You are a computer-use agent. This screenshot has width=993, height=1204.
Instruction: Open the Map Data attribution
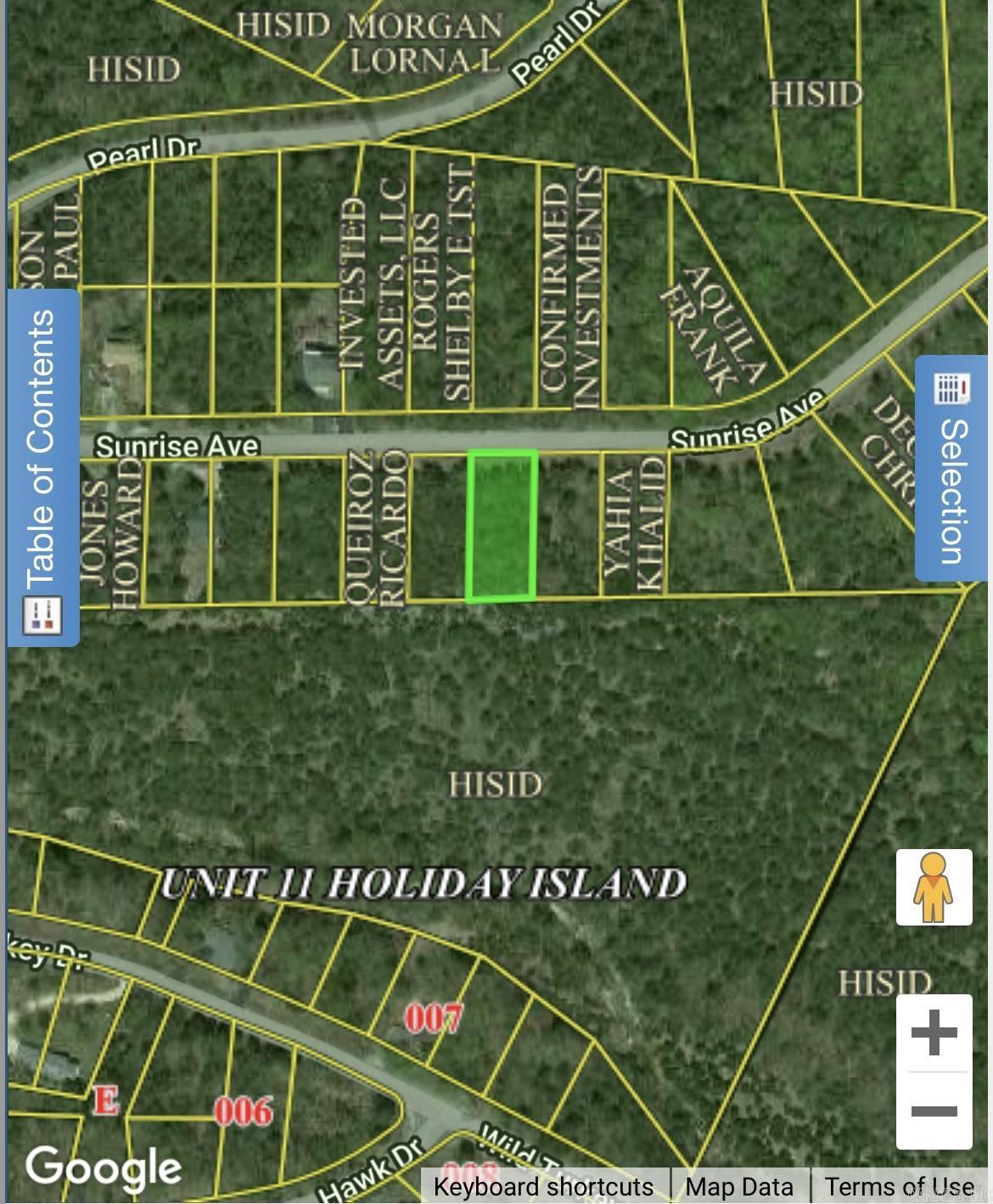tap(739, 1186)
